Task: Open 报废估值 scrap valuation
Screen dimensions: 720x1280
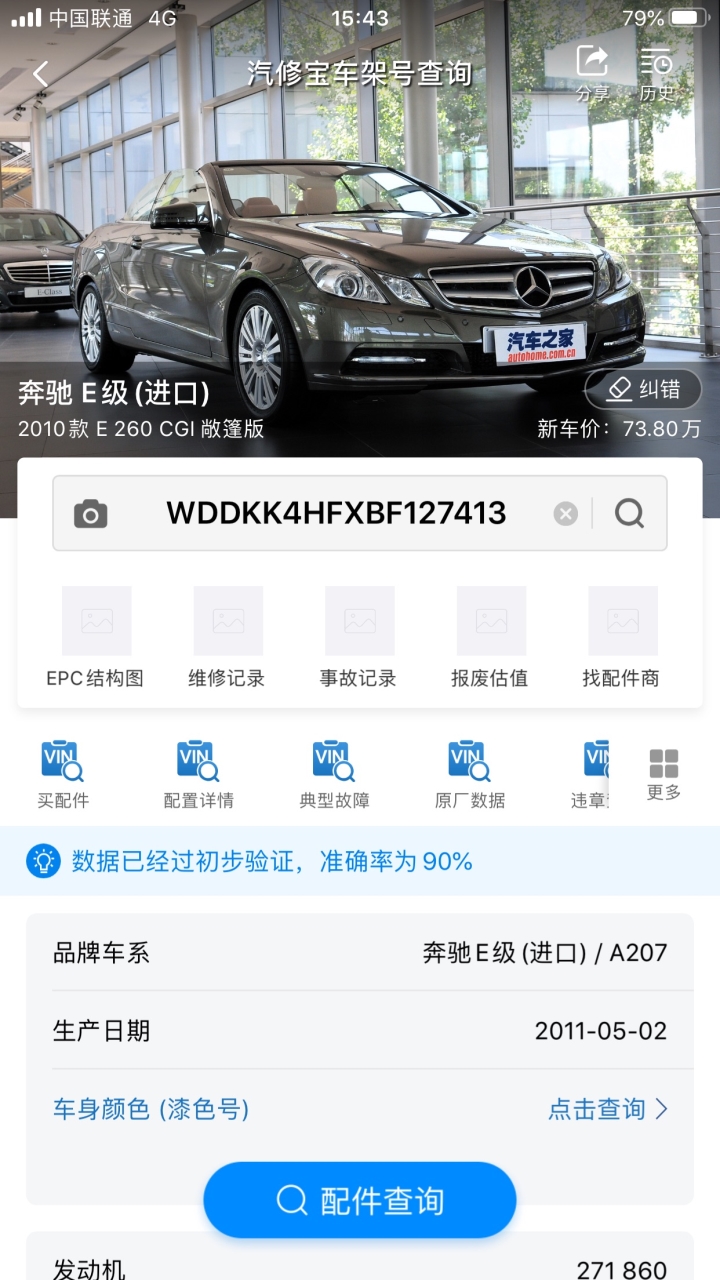Action: pyautogui.click(x=490, y=637)
